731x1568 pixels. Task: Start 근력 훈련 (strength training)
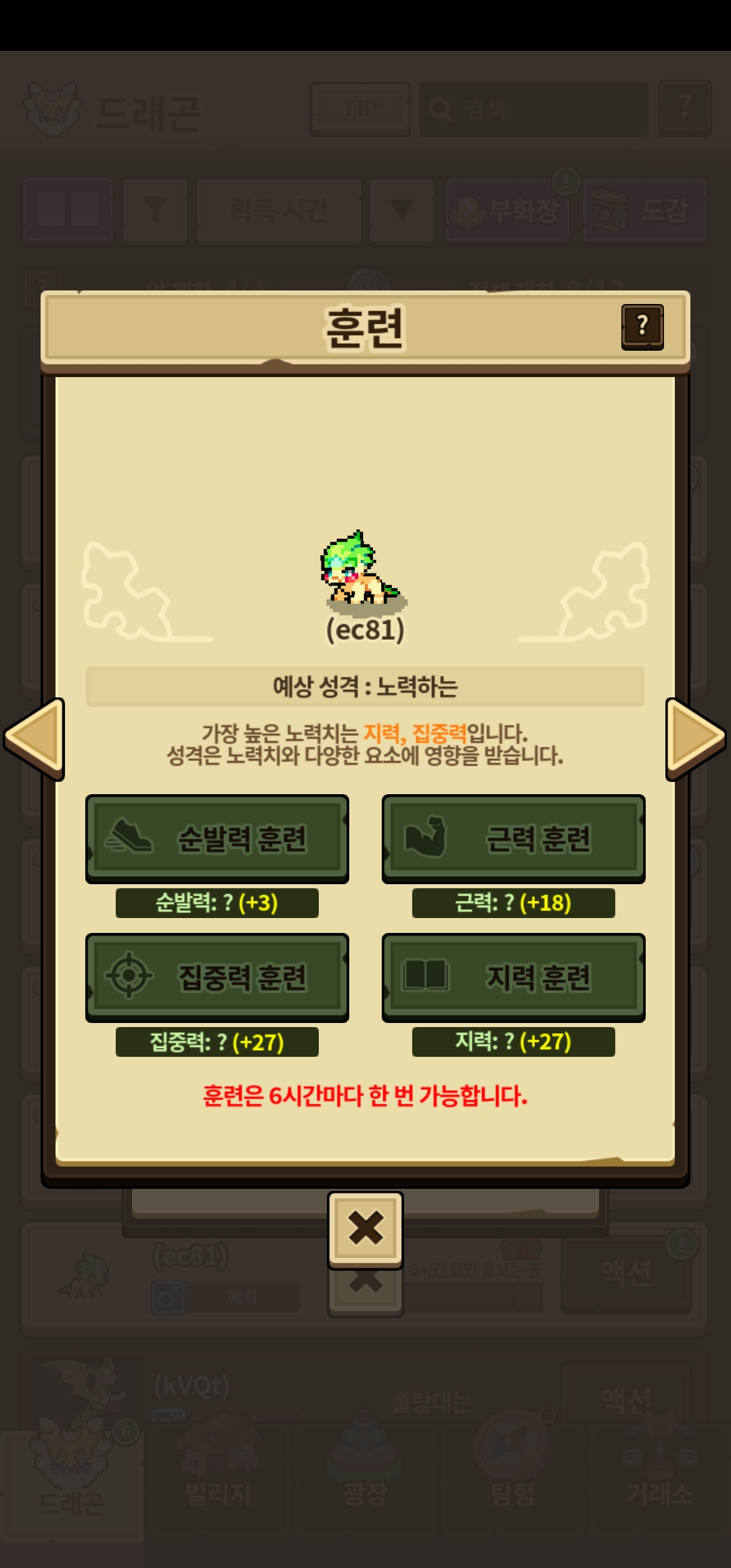513,838
